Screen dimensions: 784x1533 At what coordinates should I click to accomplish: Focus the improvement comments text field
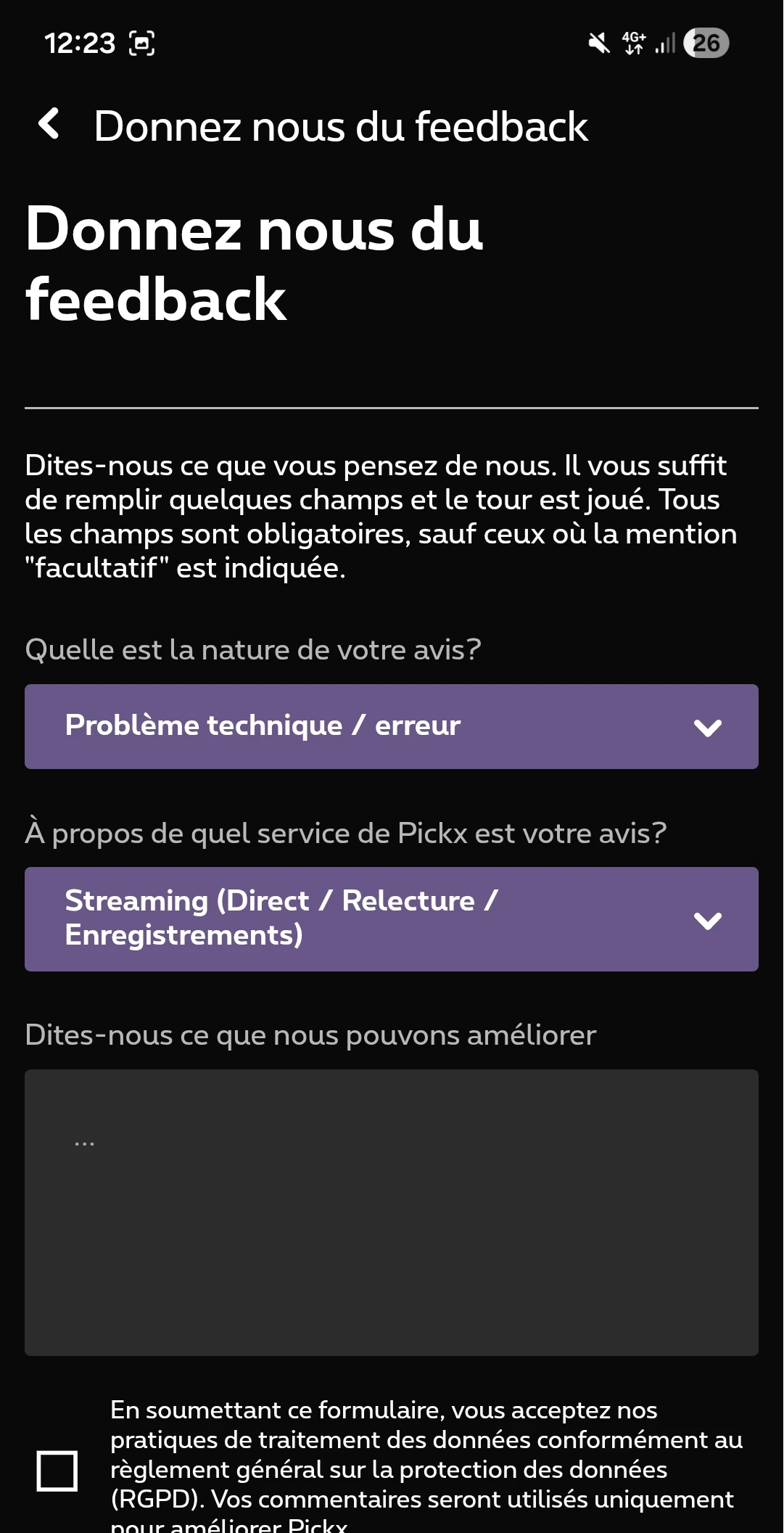point(391,1212)
